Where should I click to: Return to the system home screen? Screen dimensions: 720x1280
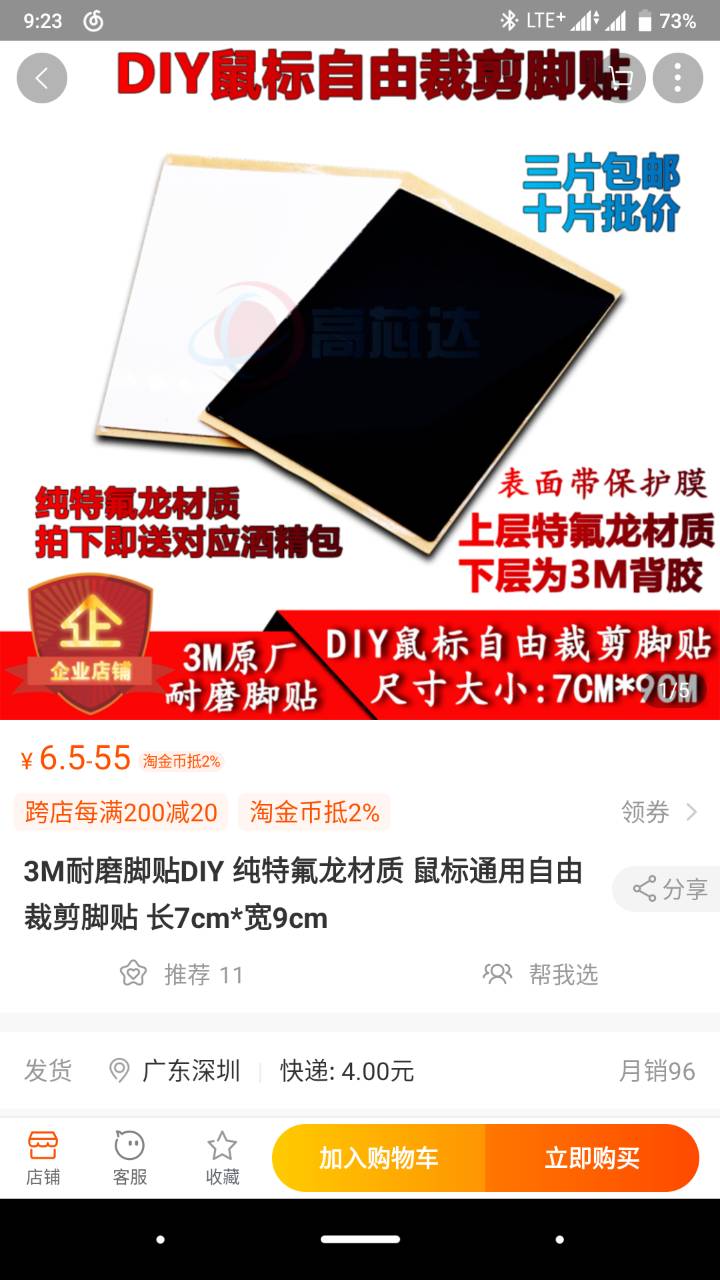(360, 1239)
